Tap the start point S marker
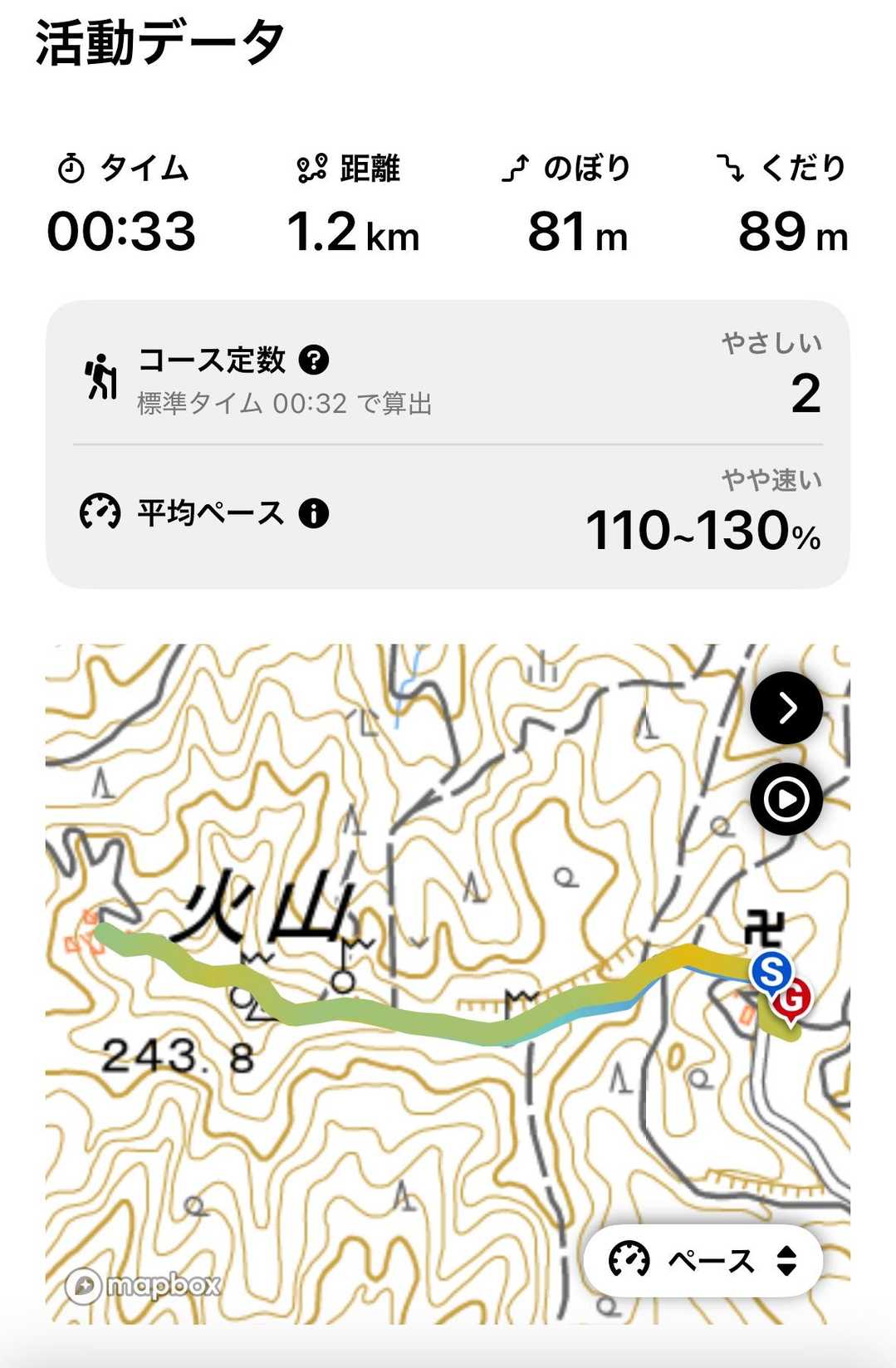The width and height of the screenshot is (896, 1368). click(771, 972)
